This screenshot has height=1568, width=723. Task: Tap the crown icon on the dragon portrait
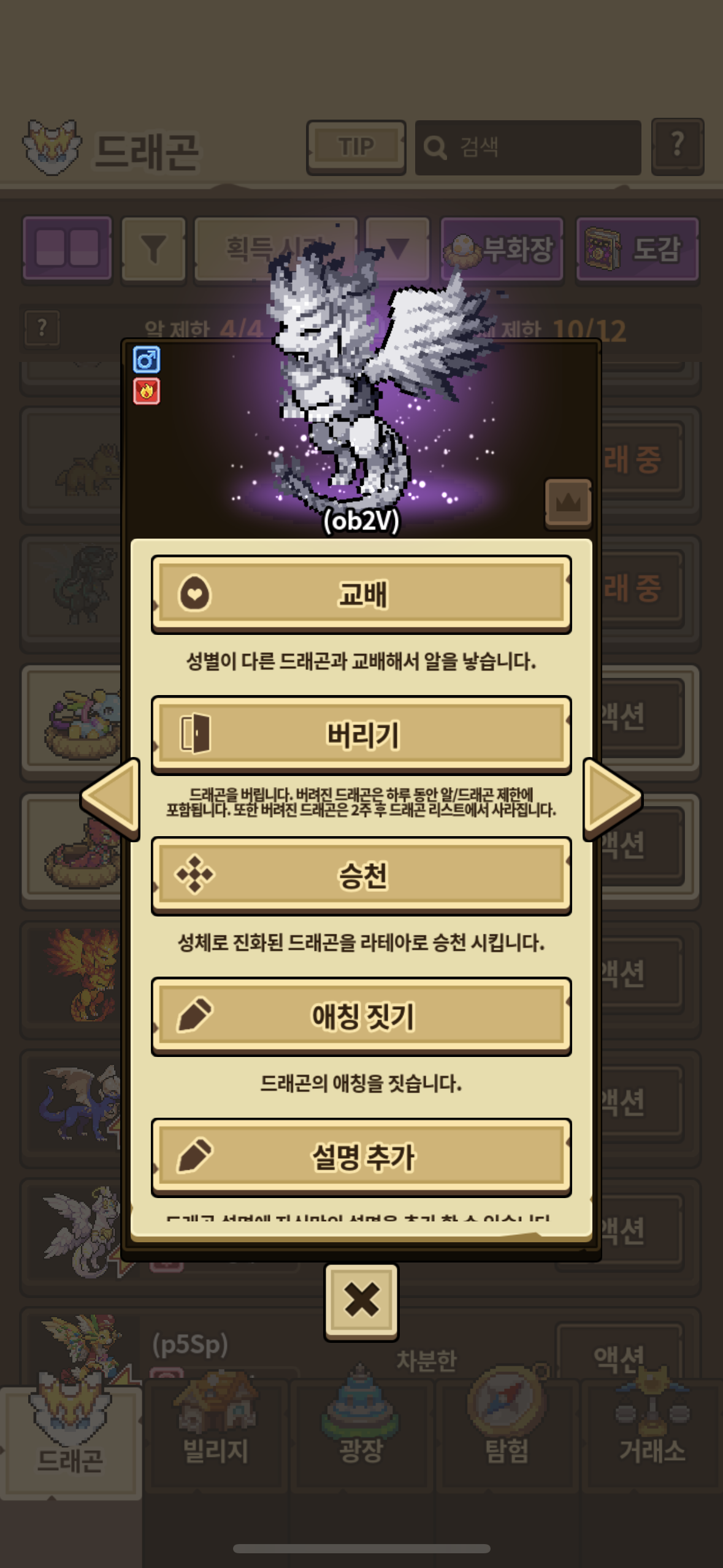pos(568,503)
